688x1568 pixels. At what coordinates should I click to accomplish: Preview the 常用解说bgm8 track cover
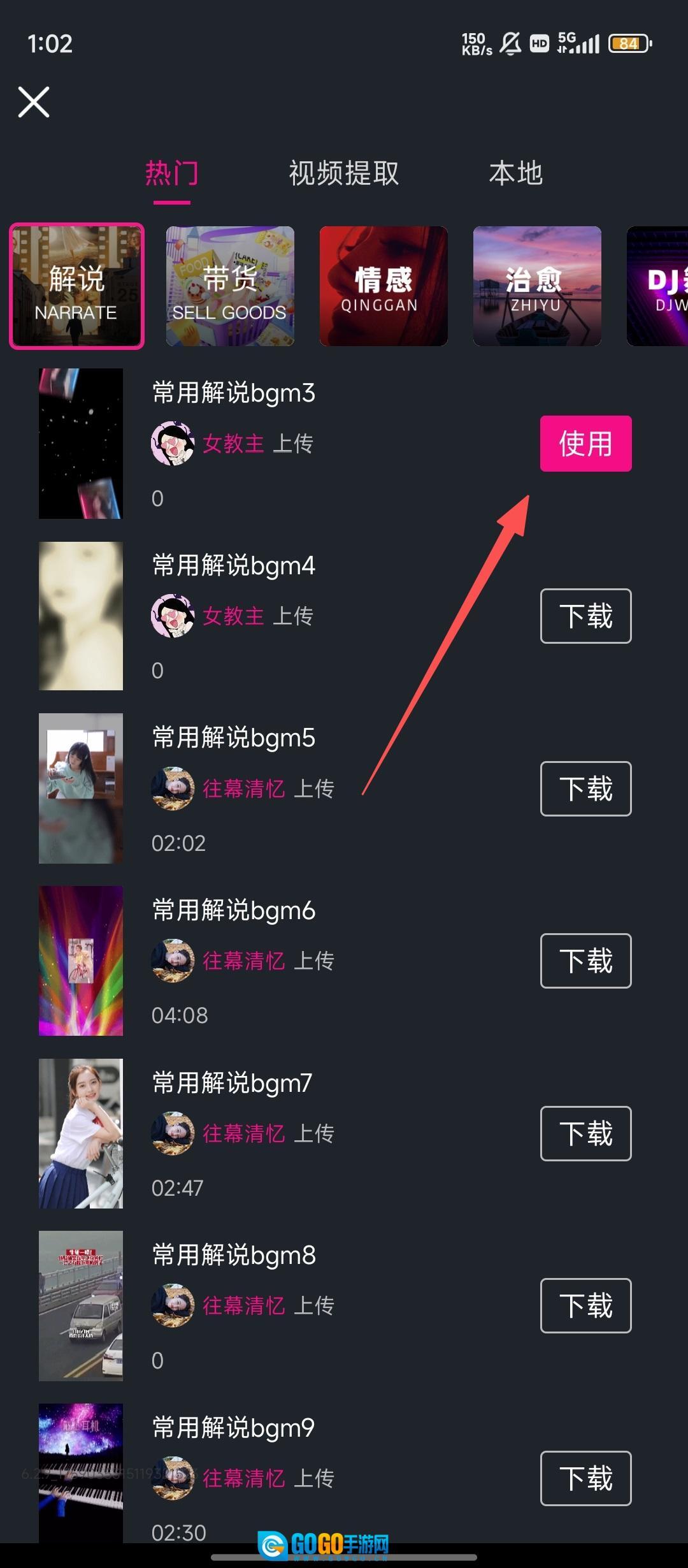coord(81,1305)
